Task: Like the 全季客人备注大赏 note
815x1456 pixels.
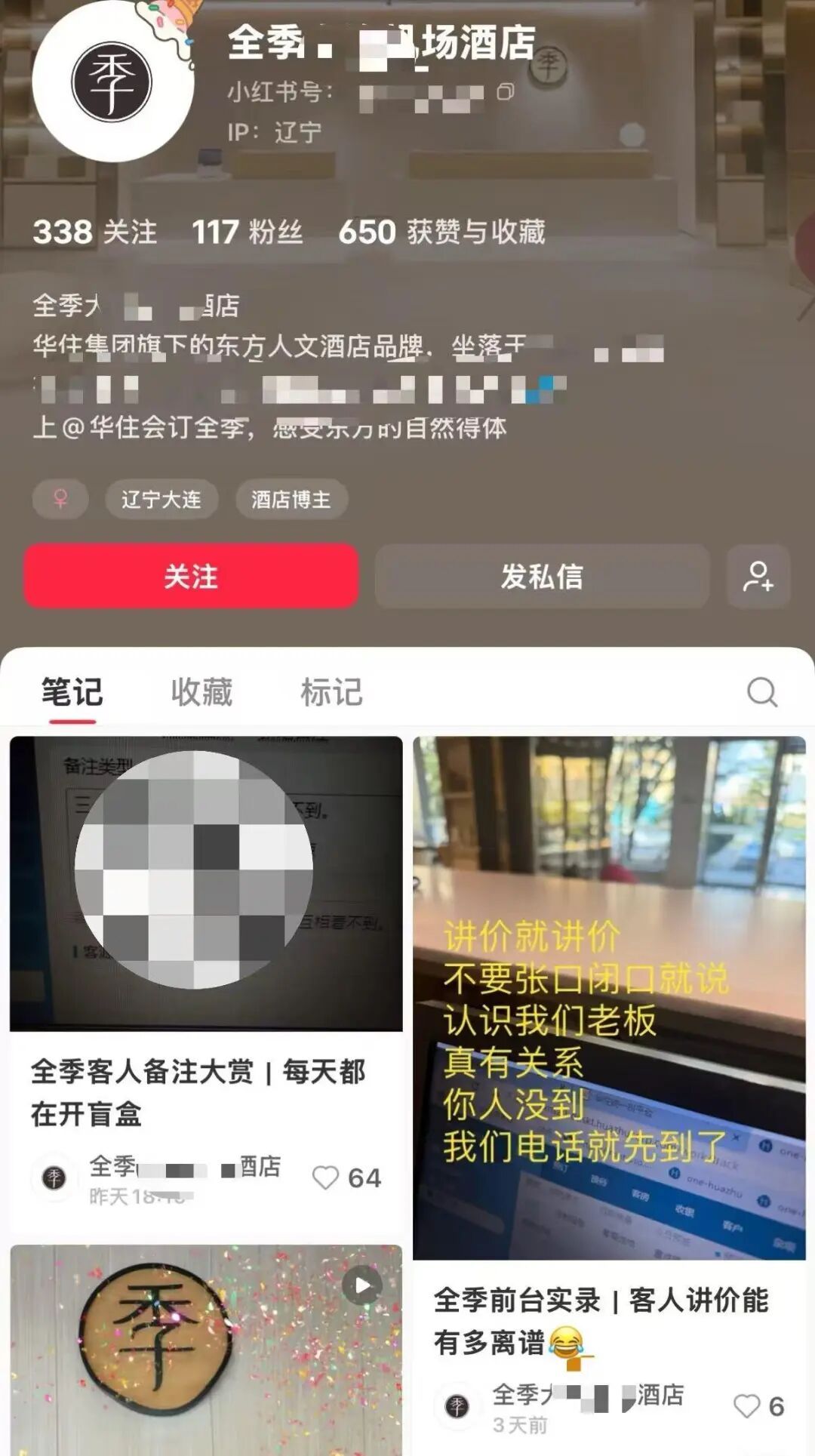Action: 326,1177
